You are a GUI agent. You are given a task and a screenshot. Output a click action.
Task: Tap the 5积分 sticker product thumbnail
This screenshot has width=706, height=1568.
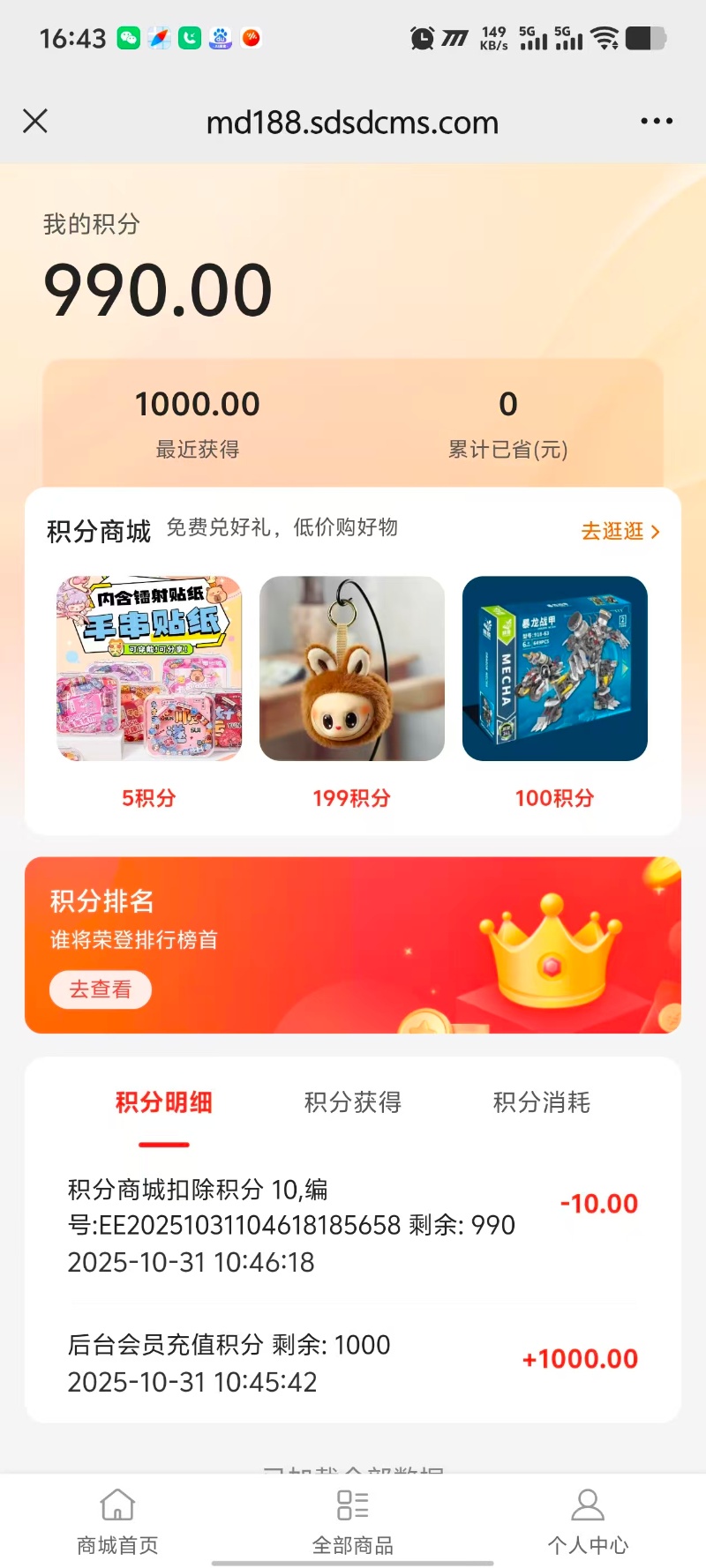(148, 670)
